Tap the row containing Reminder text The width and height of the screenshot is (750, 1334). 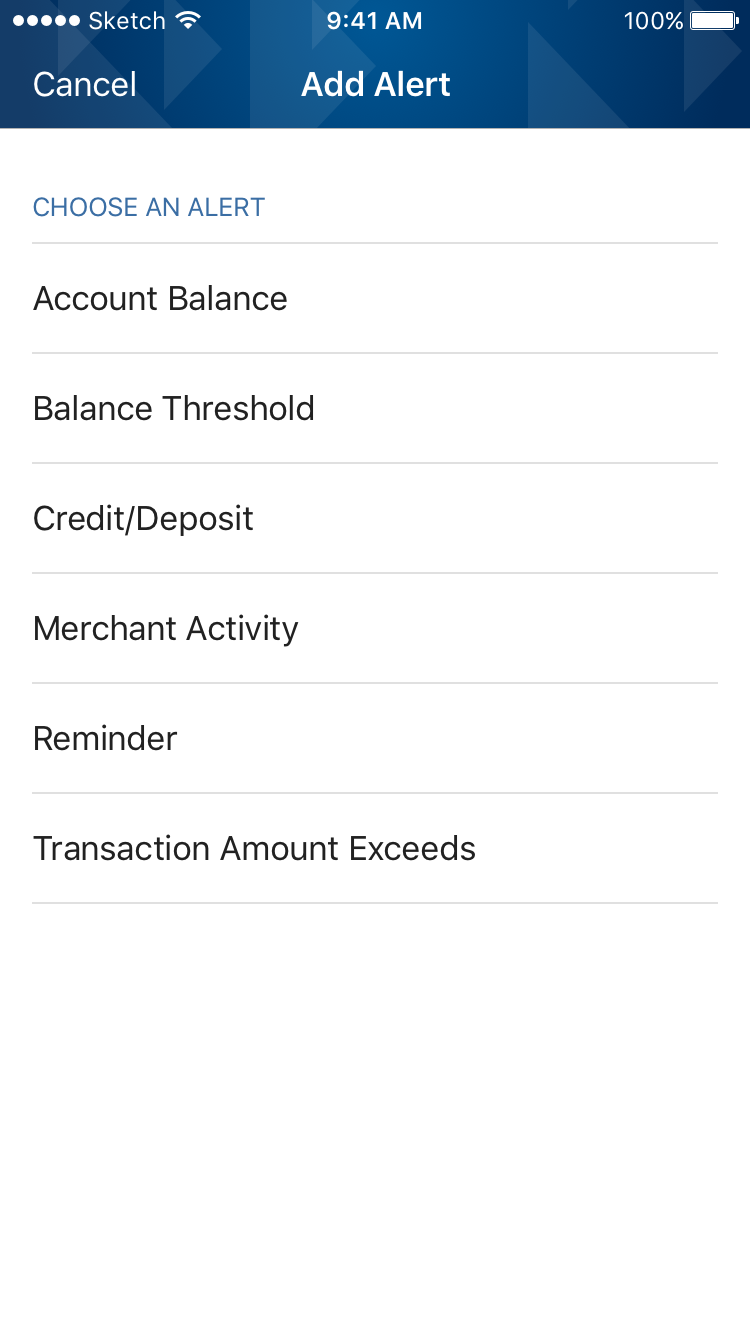(x=375, y=738)
